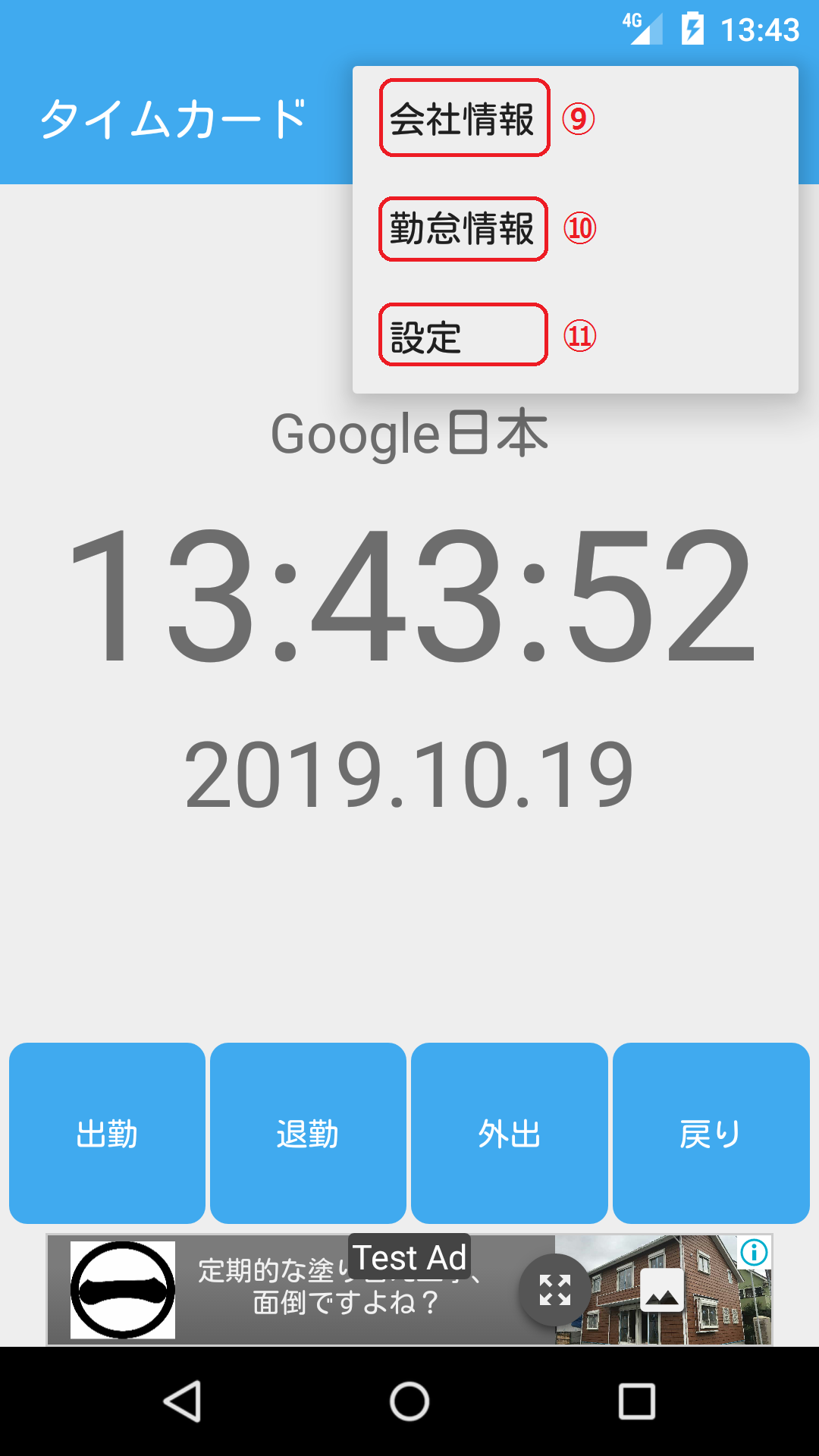This screenshot has width=819, height=1456.
Task: Open the 会社情報 menu item
Action: point(463,119)
